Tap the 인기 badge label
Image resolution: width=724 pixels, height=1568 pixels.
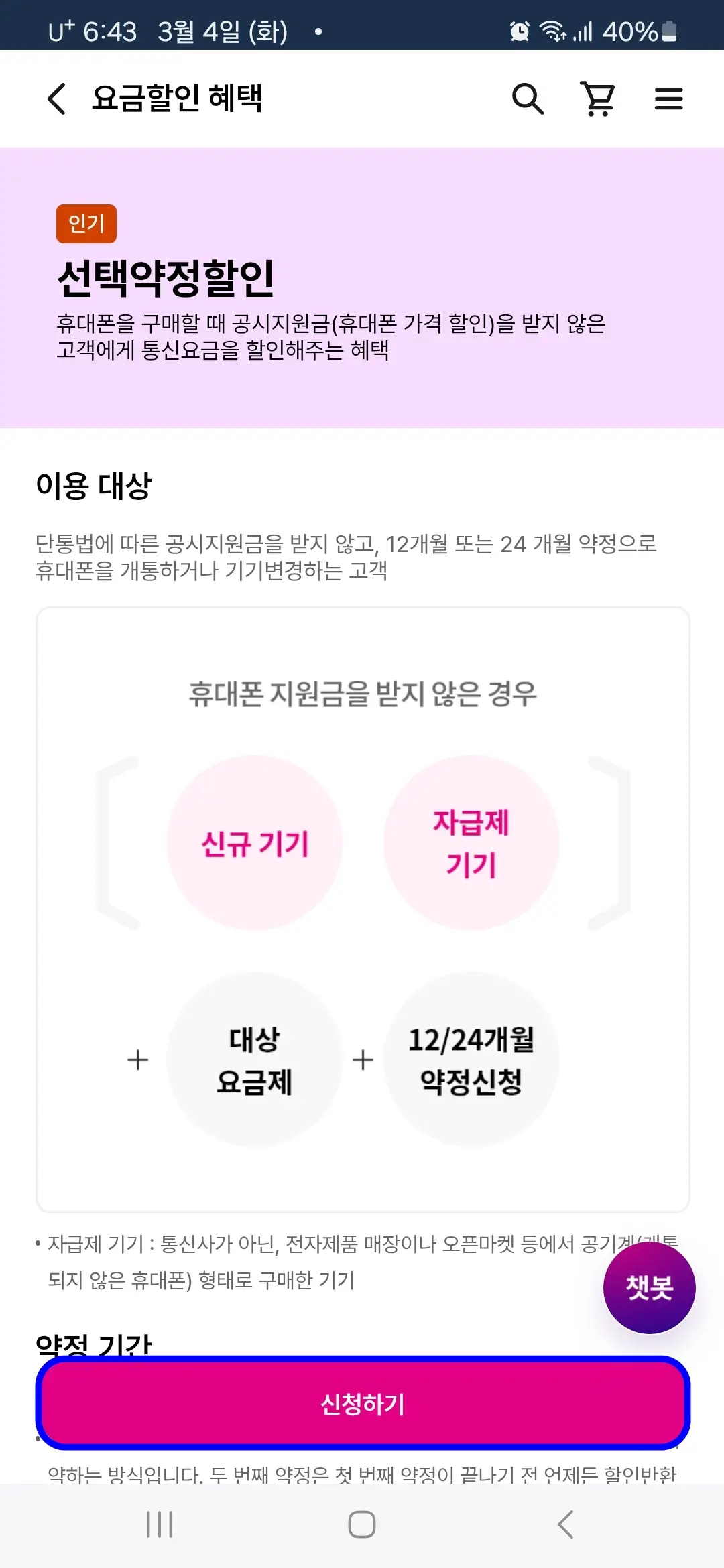[86, 224]
